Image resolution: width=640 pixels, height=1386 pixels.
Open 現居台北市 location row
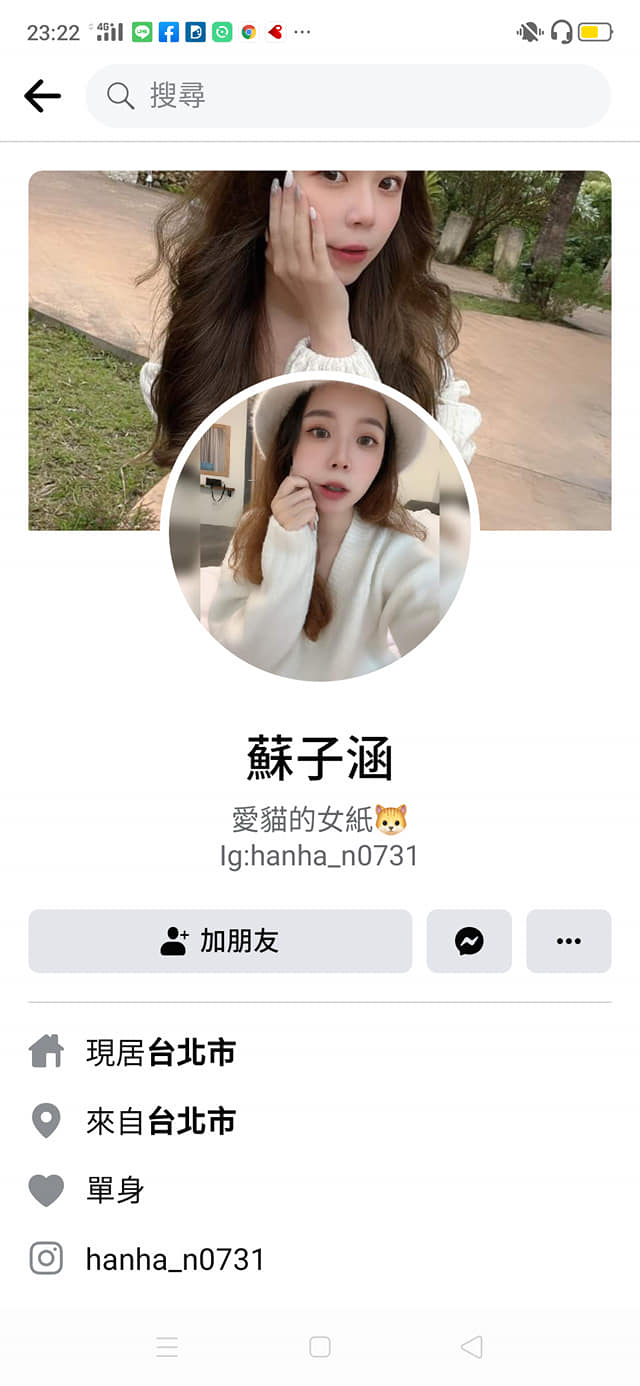pyautogui.click(x=161, y=1052)
